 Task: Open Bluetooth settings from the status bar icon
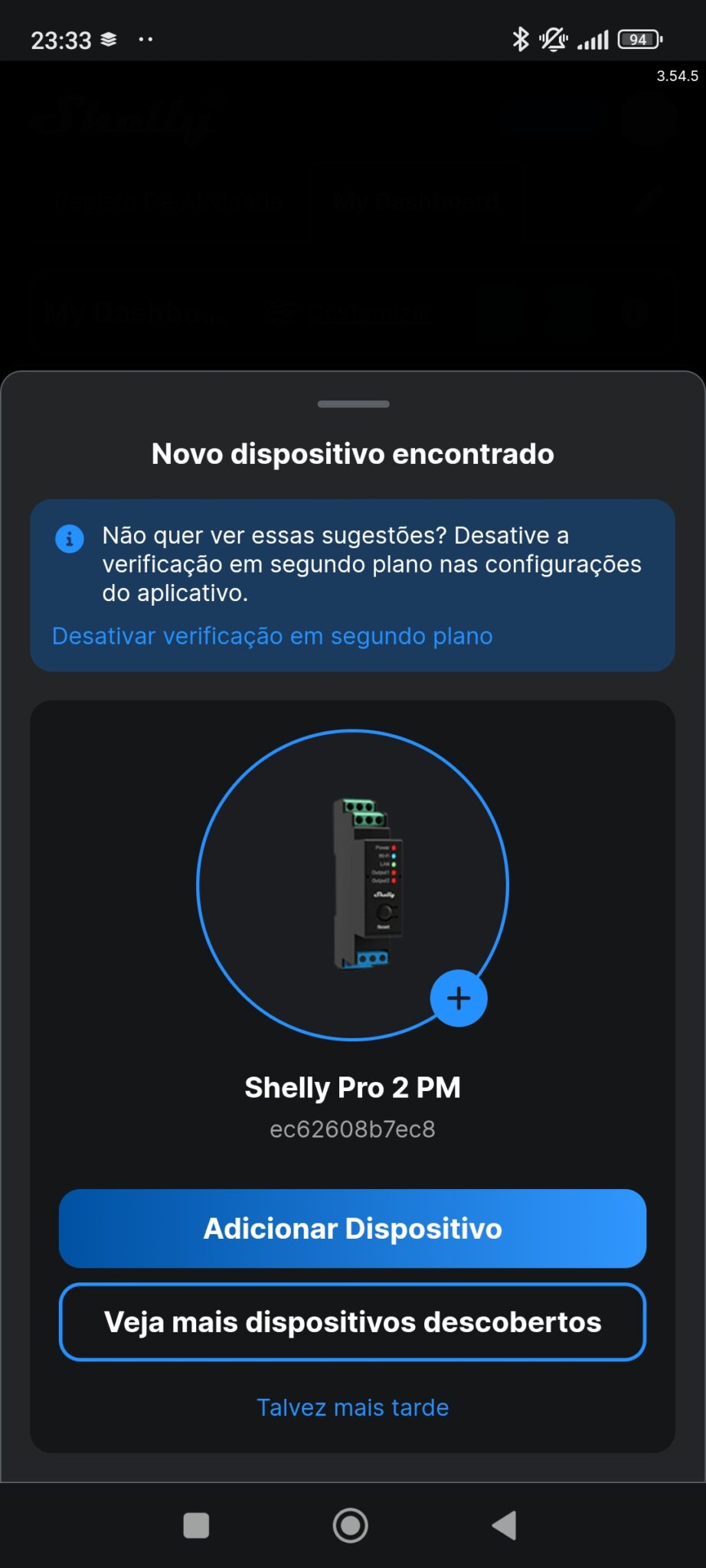coord(522,38)
